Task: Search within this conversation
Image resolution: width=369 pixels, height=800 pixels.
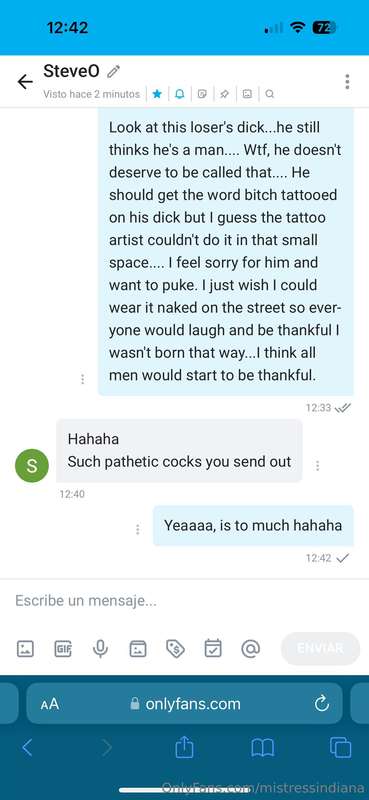Action: (269, 94)
